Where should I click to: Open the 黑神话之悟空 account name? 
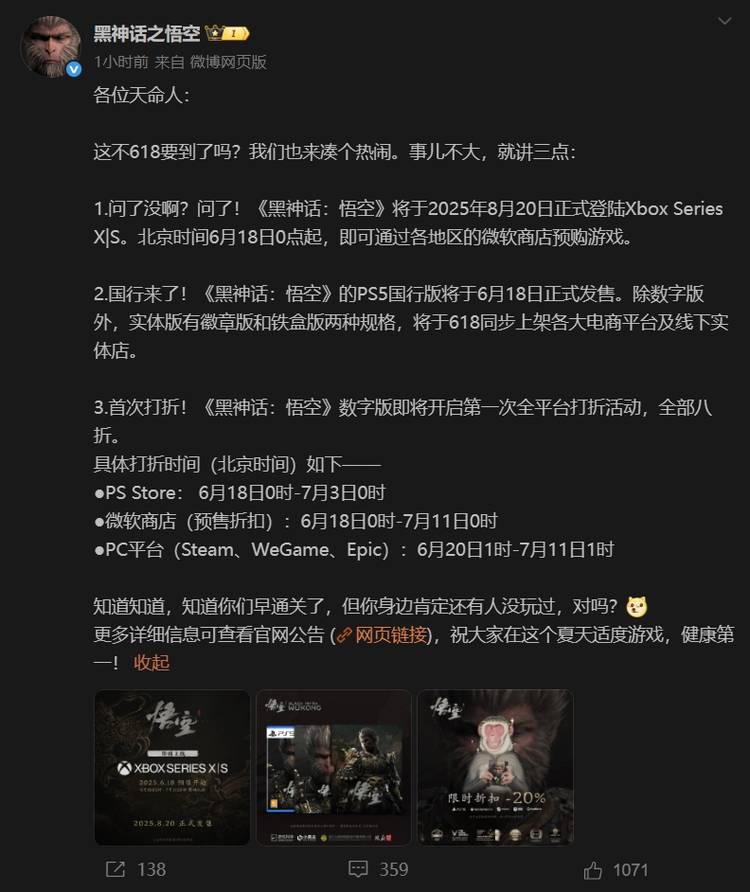146,34
